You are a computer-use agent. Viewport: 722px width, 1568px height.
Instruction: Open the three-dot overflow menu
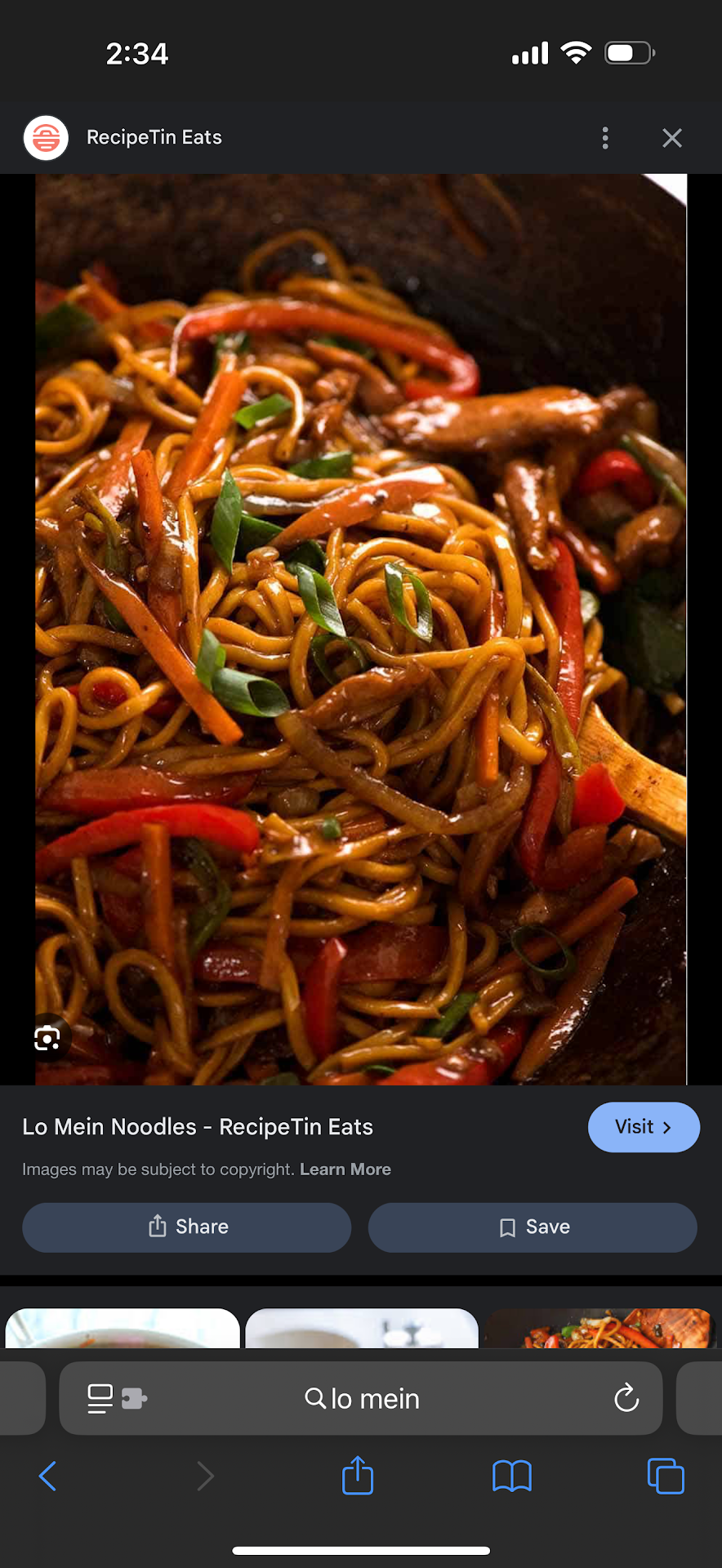605,138
